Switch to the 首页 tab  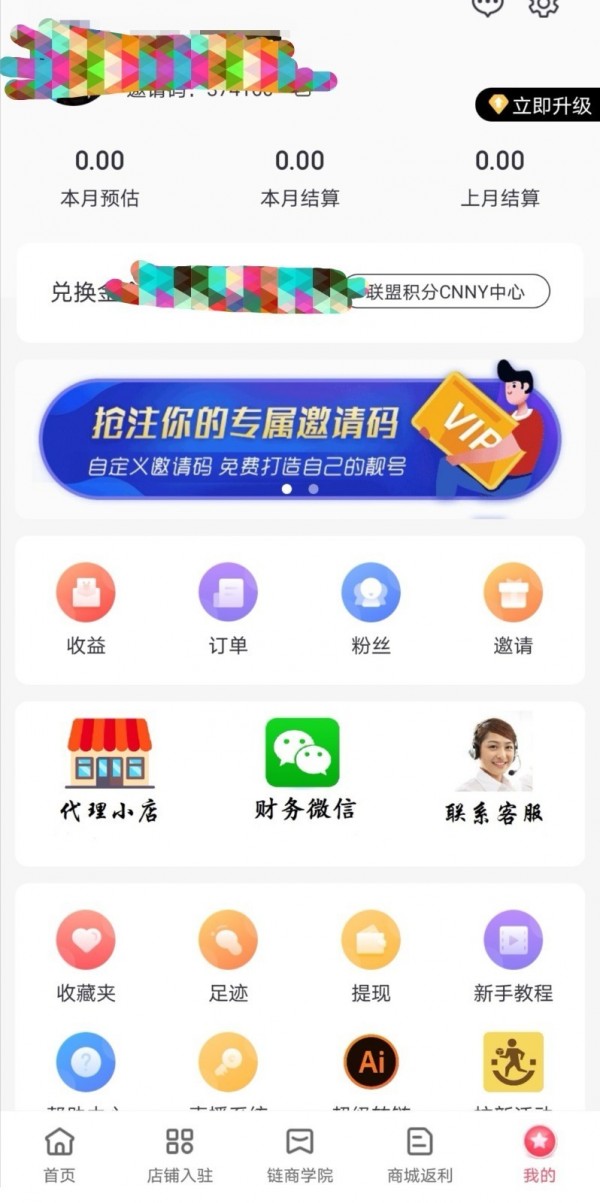(x=60, y=1155)
